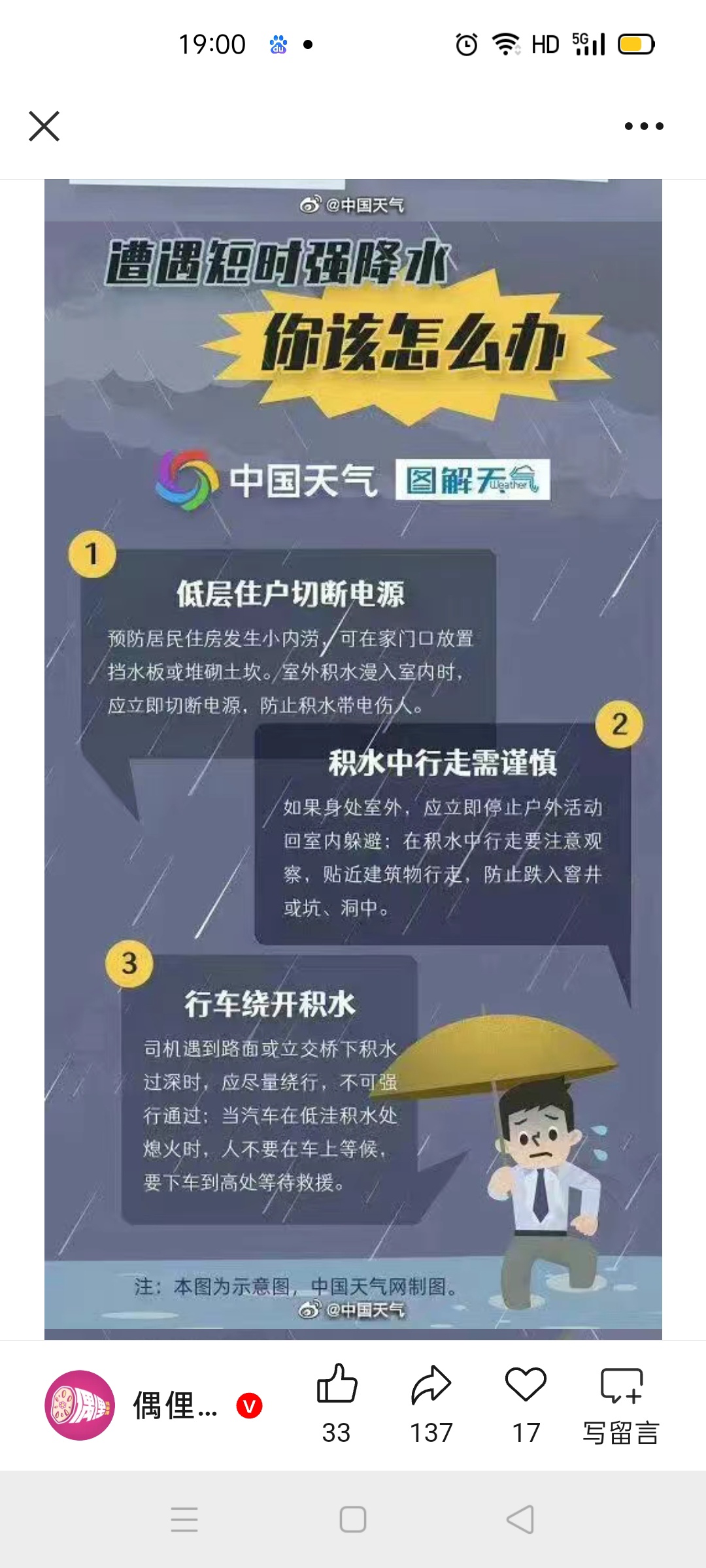
Task: Close the article page
Action: 44,126
